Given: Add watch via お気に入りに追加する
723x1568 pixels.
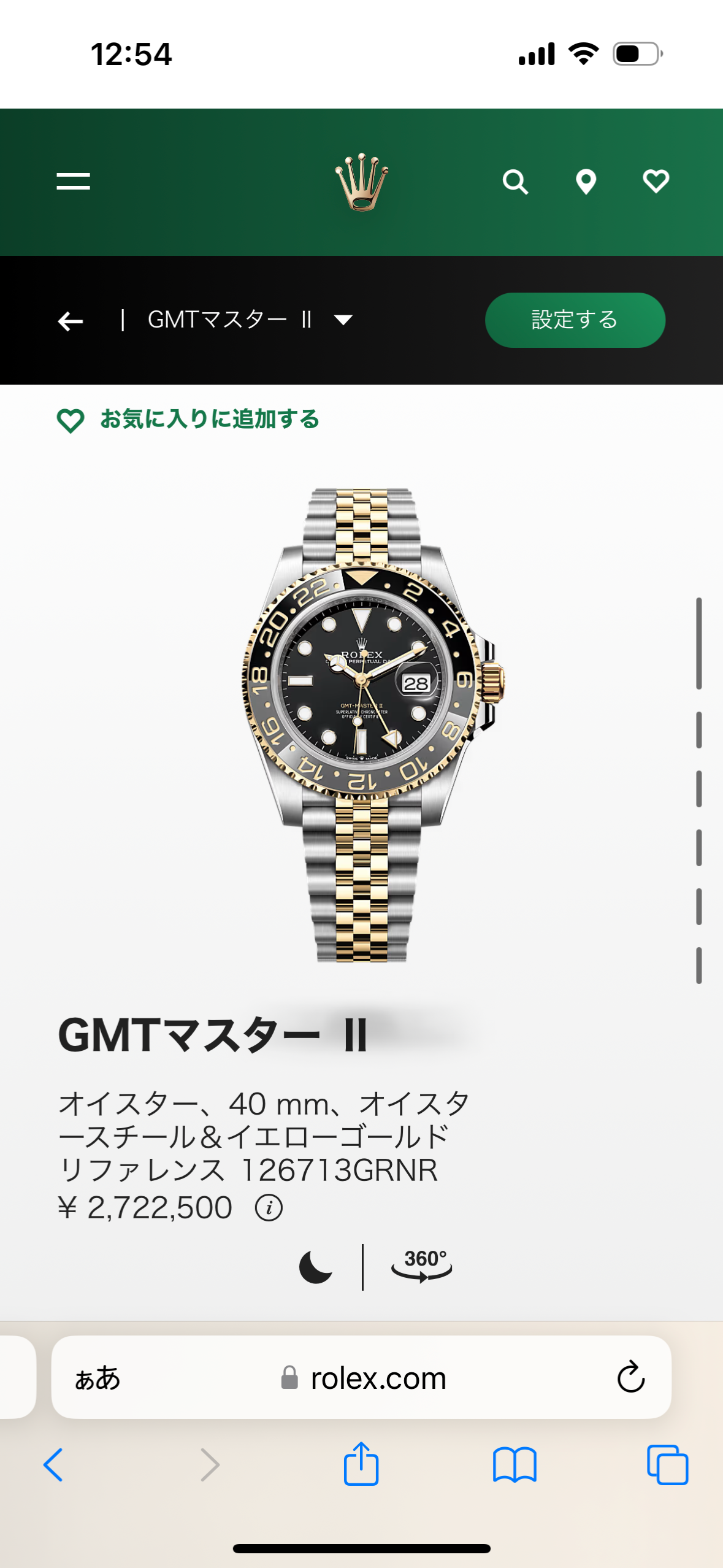Looking at the screenshot, I should point(188,420).
